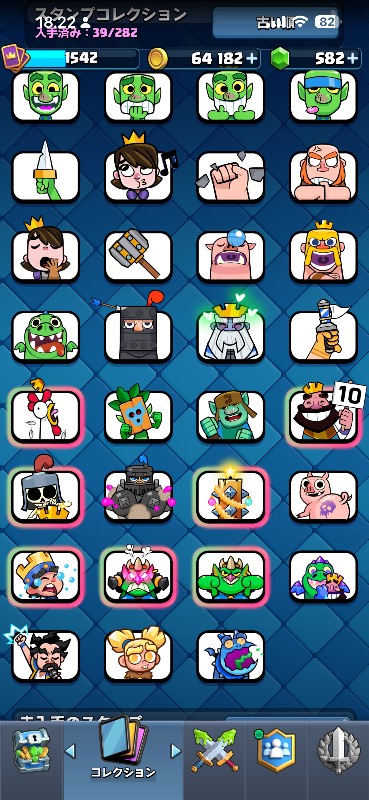
Task: Select the chicken emote
Action: [46, 416]
